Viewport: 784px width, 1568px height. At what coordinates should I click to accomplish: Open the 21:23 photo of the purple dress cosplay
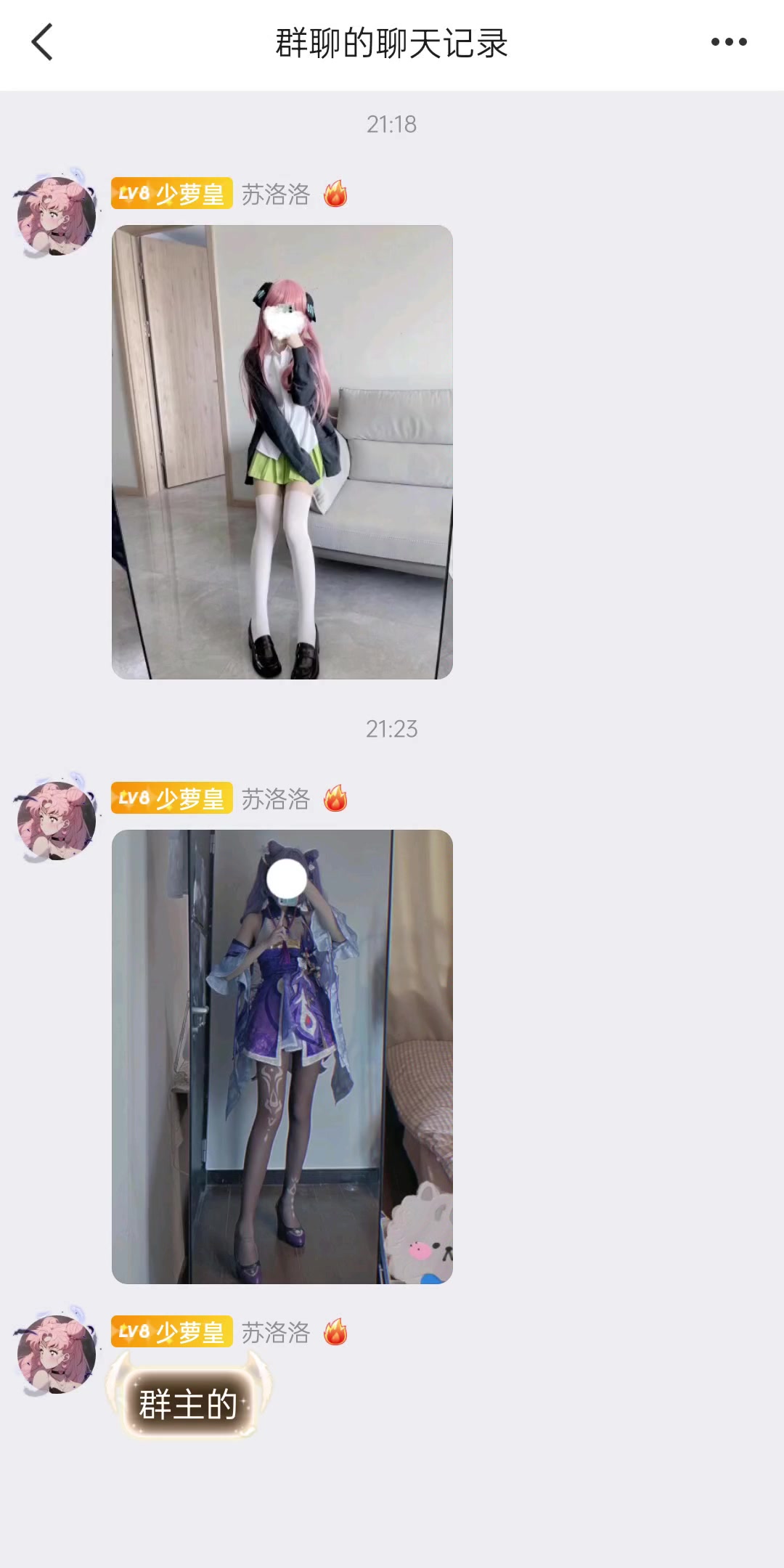tap(282, 1056)
